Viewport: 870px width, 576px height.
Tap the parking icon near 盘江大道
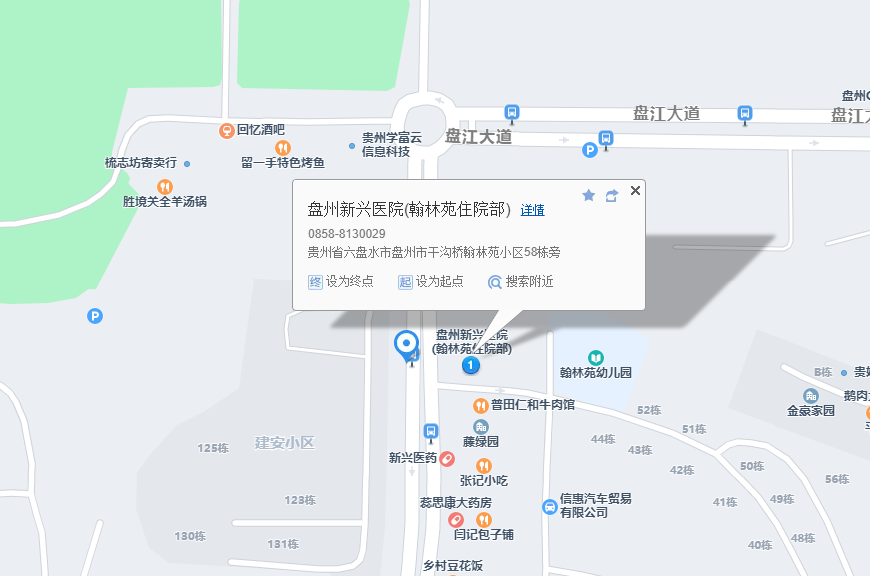pyautogui.click(x=589, y=150)
